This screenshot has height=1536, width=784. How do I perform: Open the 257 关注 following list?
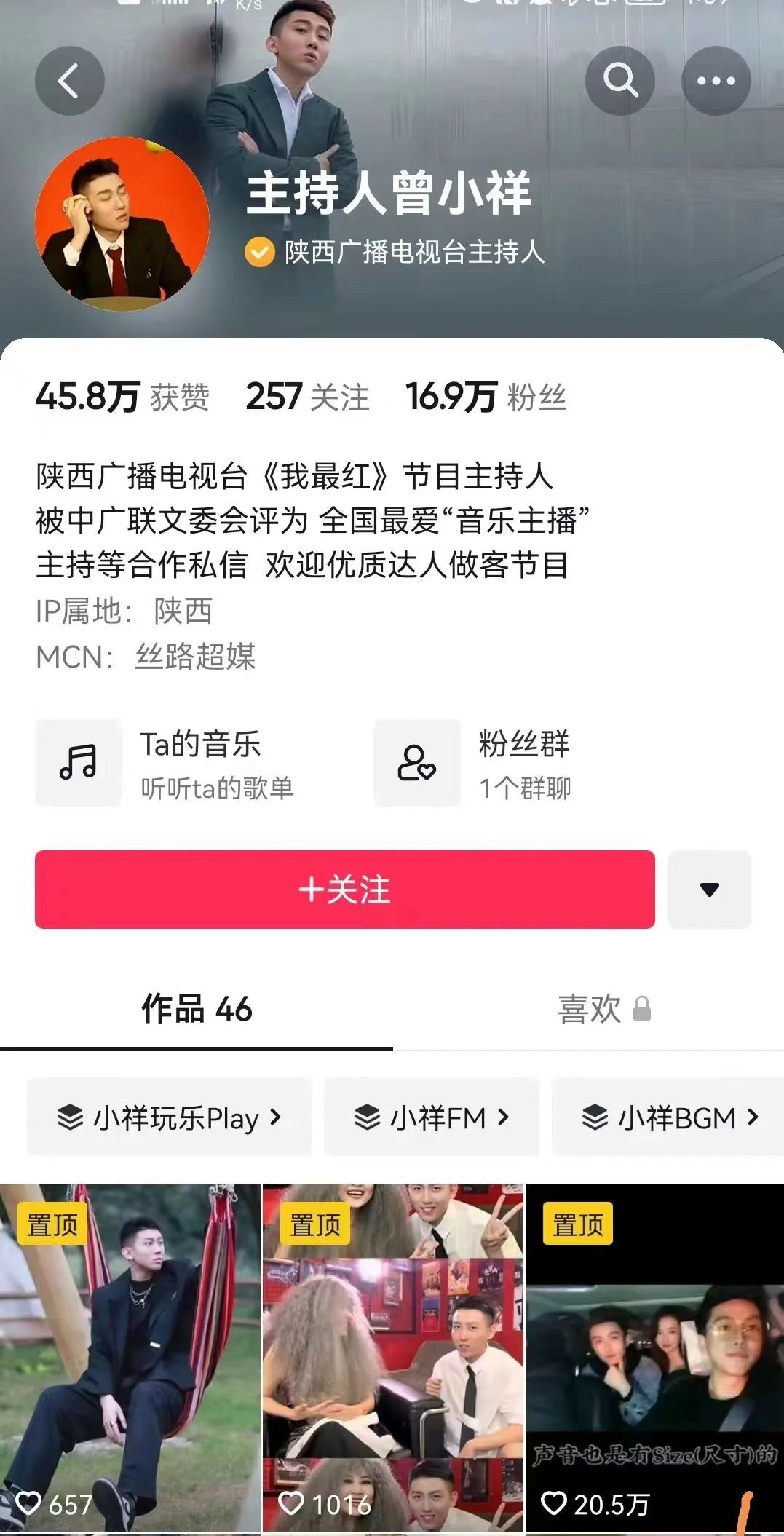(x=307, y=397)
